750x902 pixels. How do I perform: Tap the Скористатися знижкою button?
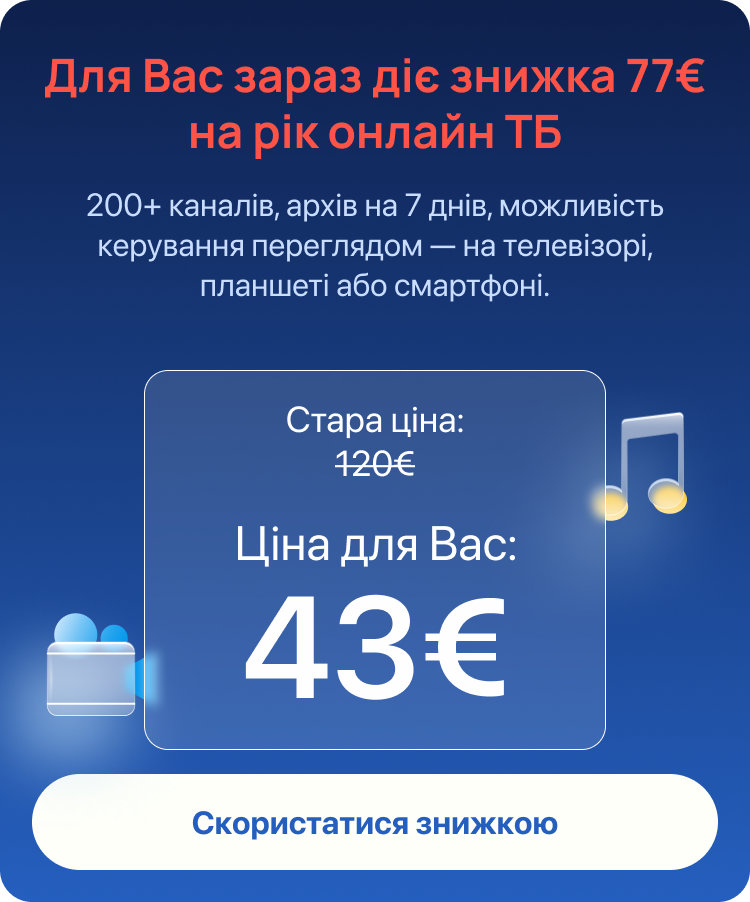(x=375, y=823)
